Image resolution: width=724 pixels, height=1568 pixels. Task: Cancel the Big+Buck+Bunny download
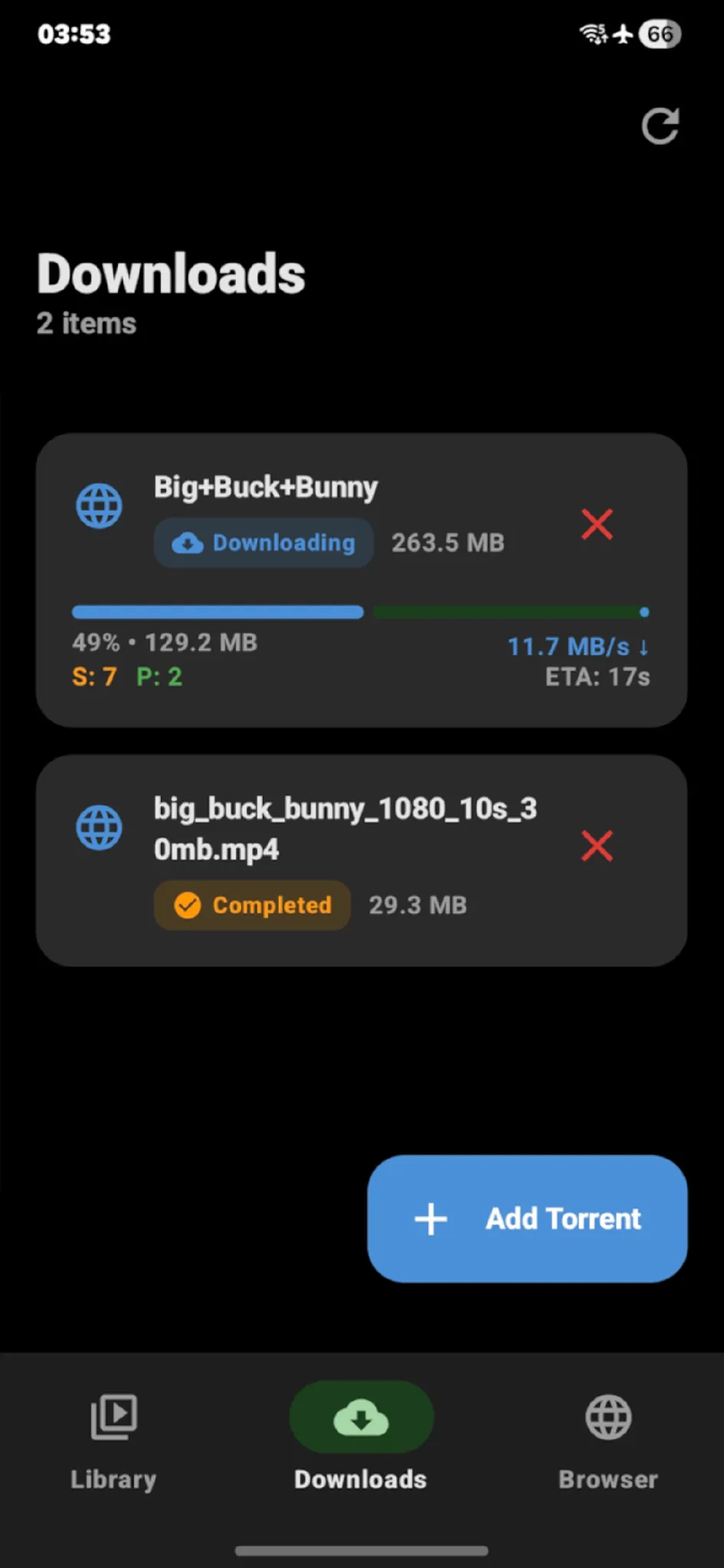[597, 524]
